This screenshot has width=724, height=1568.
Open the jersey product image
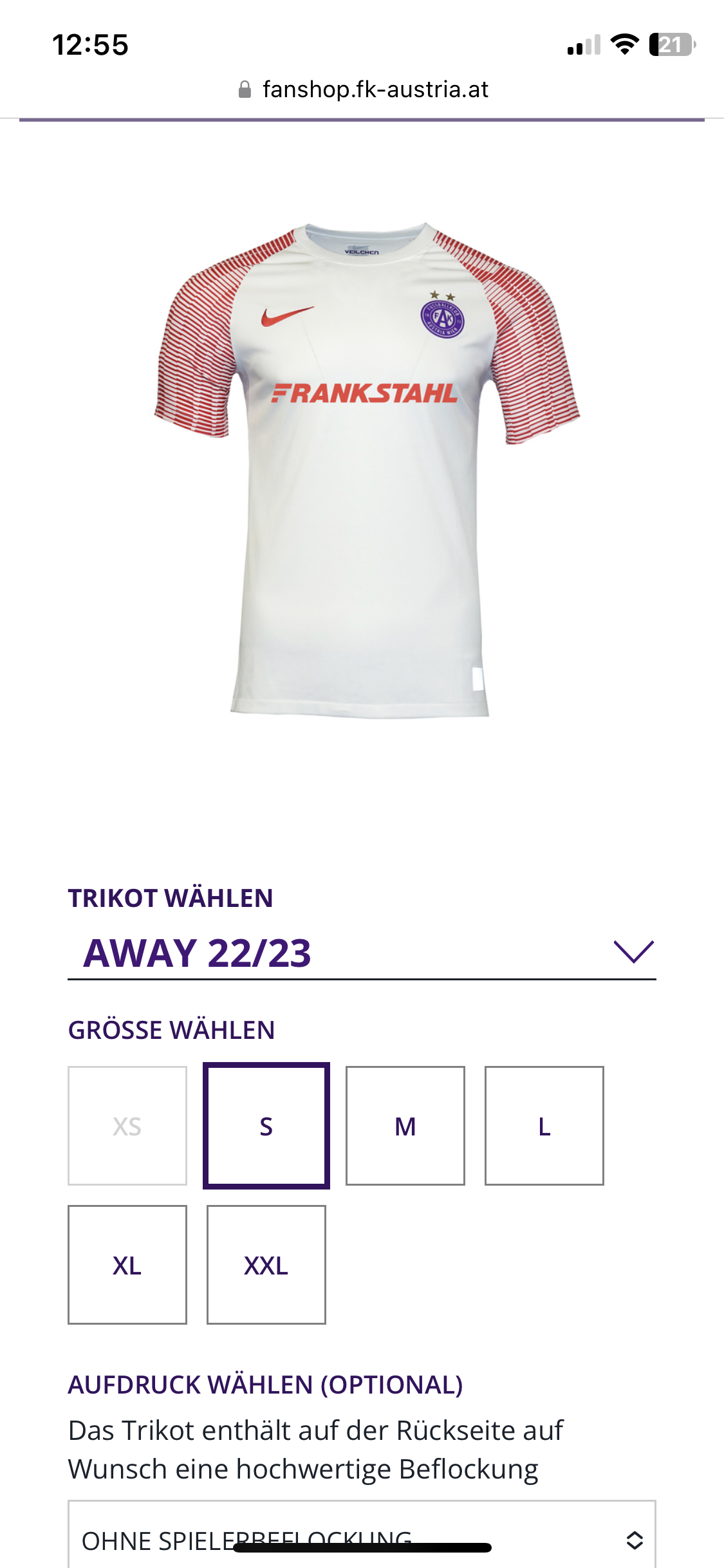coord(367,470)
